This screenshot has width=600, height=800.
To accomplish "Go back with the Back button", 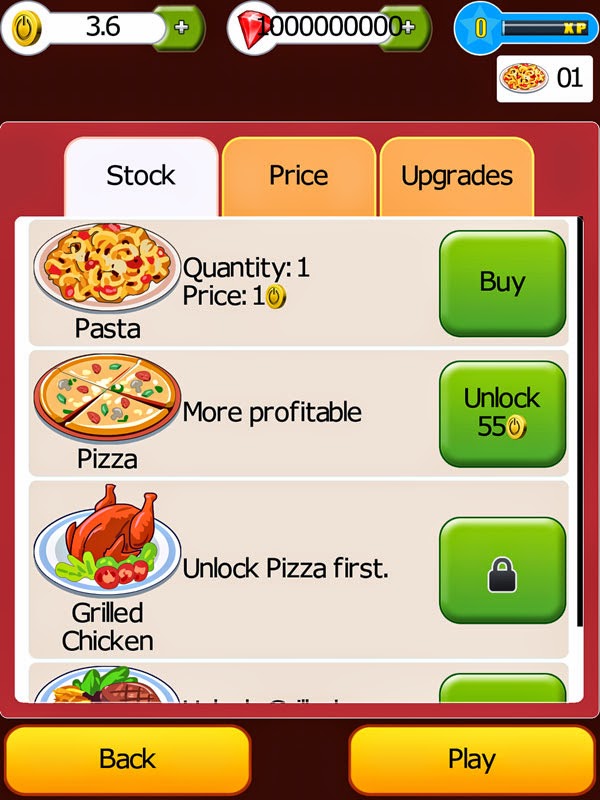I will (128, 759).
